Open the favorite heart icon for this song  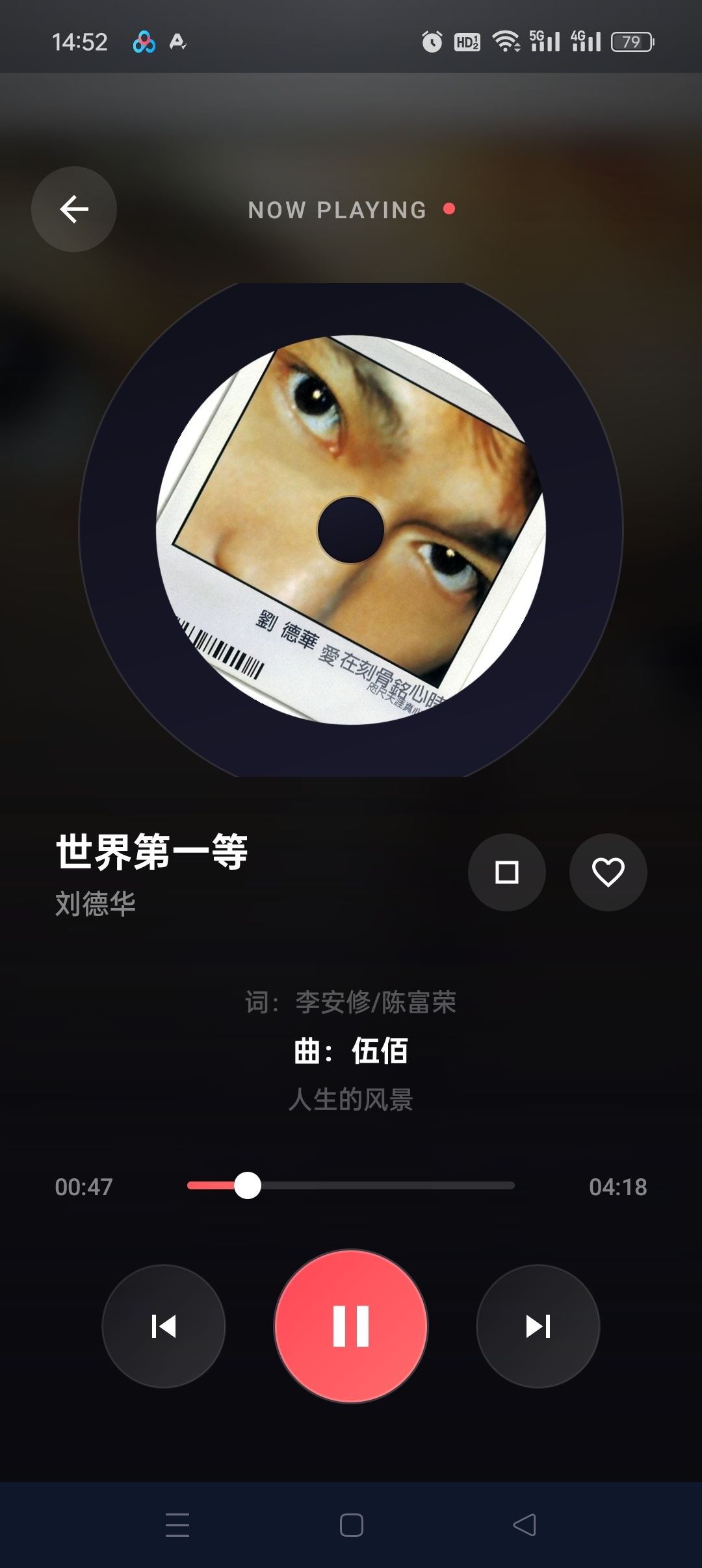[x=607, y=873]
